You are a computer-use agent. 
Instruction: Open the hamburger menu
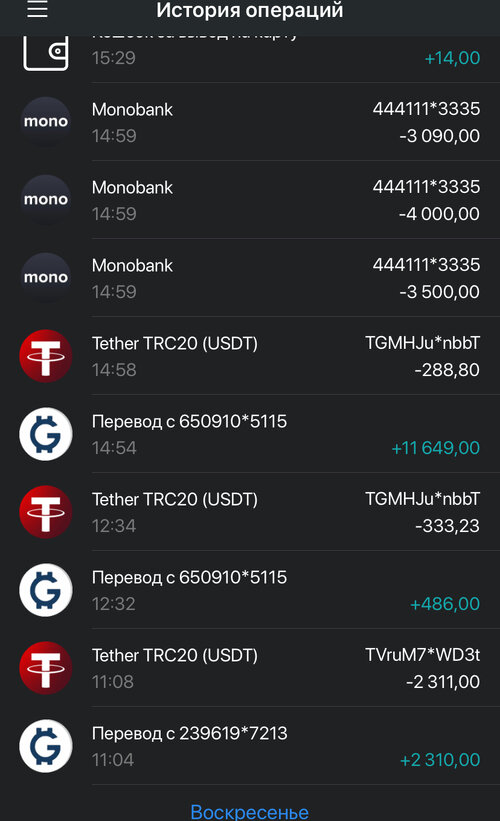point(37,10)
